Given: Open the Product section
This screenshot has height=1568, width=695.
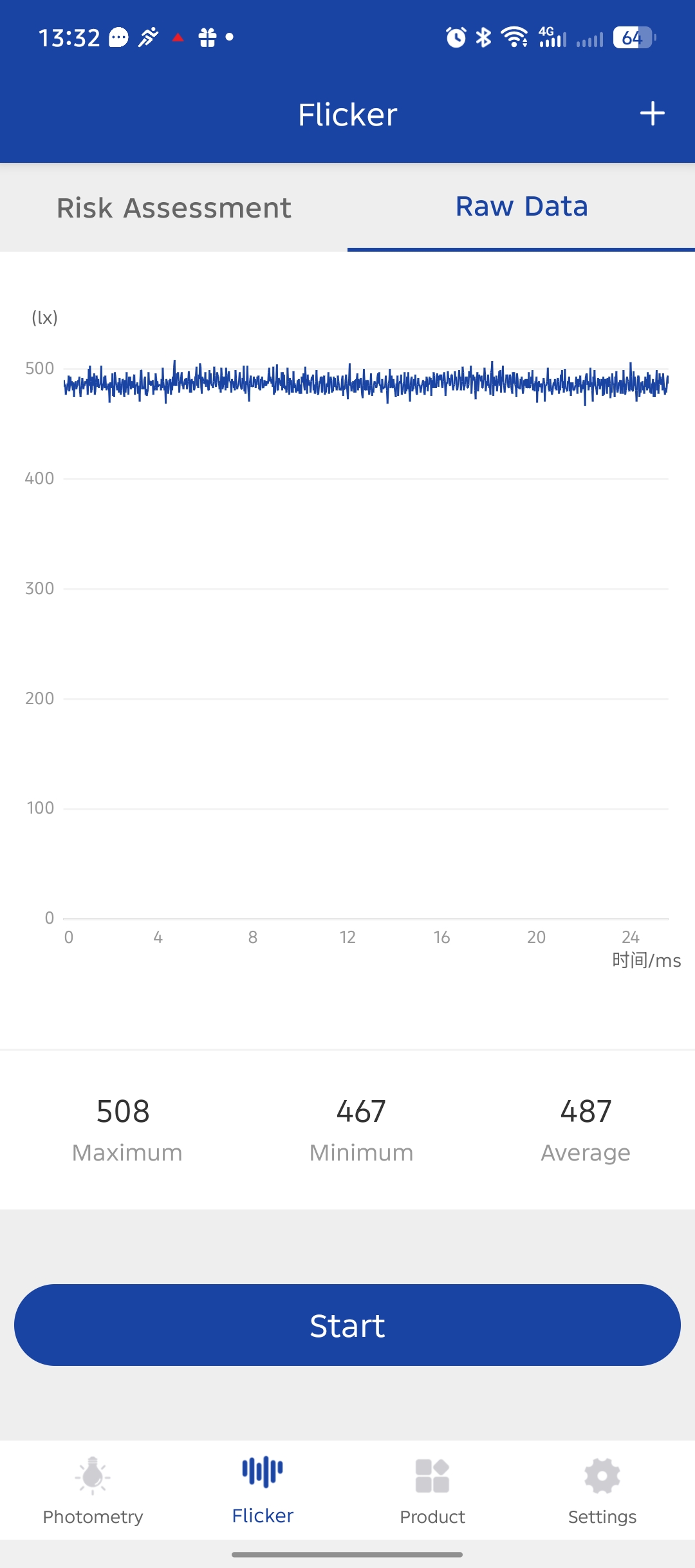Looking at the screenshot, I should (432, 1489).
